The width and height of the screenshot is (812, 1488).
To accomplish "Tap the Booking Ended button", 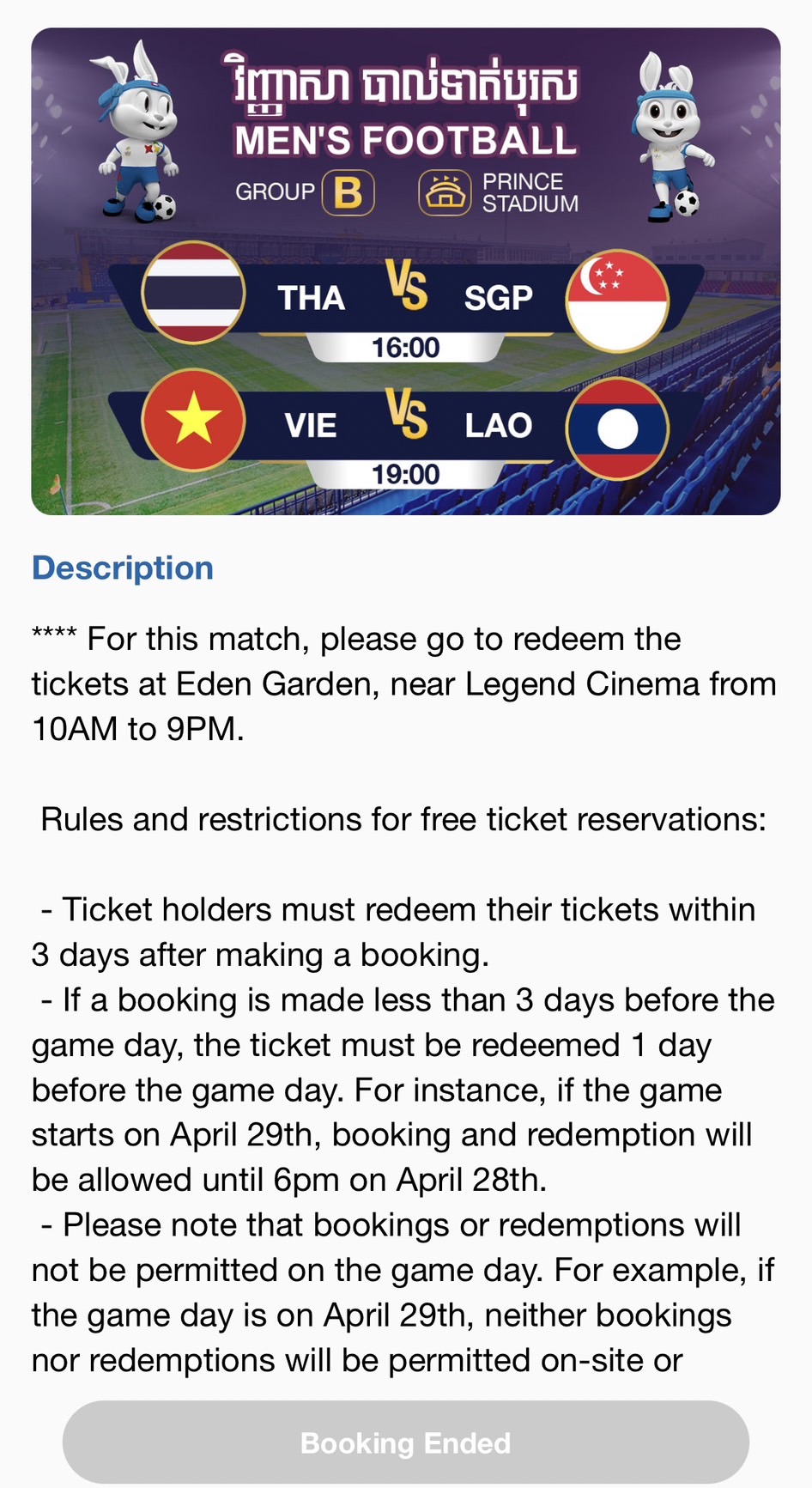I will (406, 1442).
